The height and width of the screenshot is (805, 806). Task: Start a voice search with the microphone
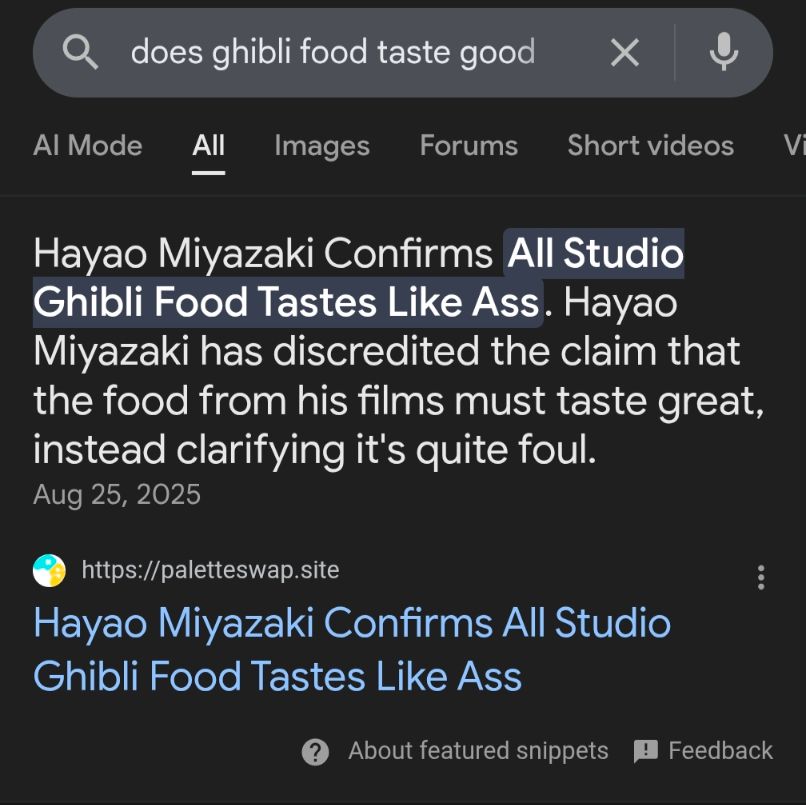723,53
